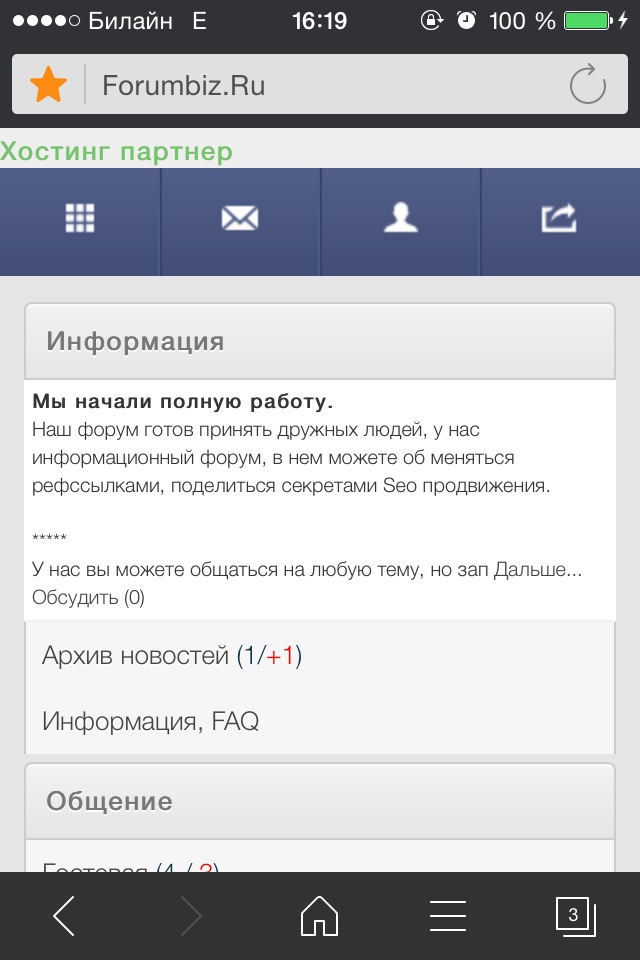Reload the Forumbiz.Ru page

(x=588, y=85)
